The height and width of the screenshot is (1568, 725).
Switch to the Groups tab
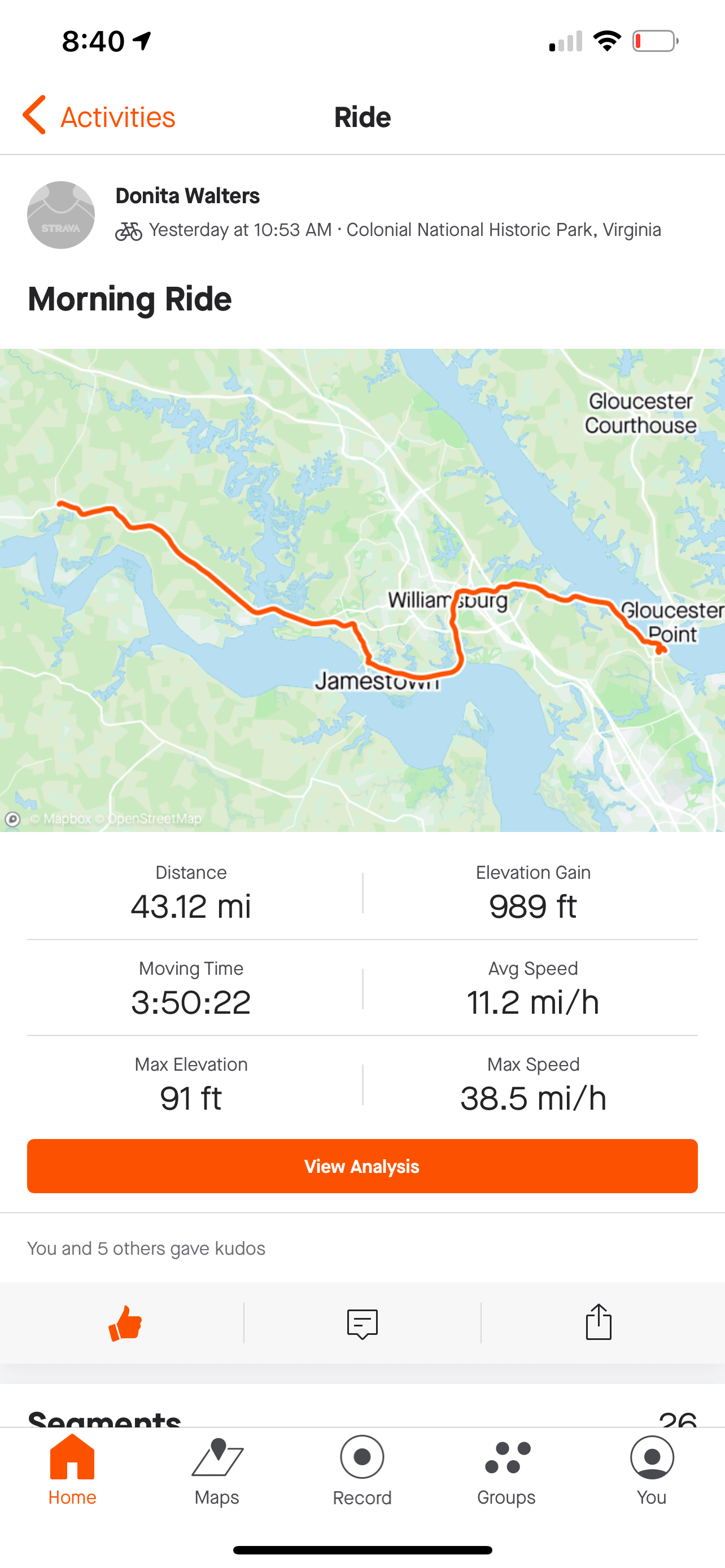point(506,1469)
